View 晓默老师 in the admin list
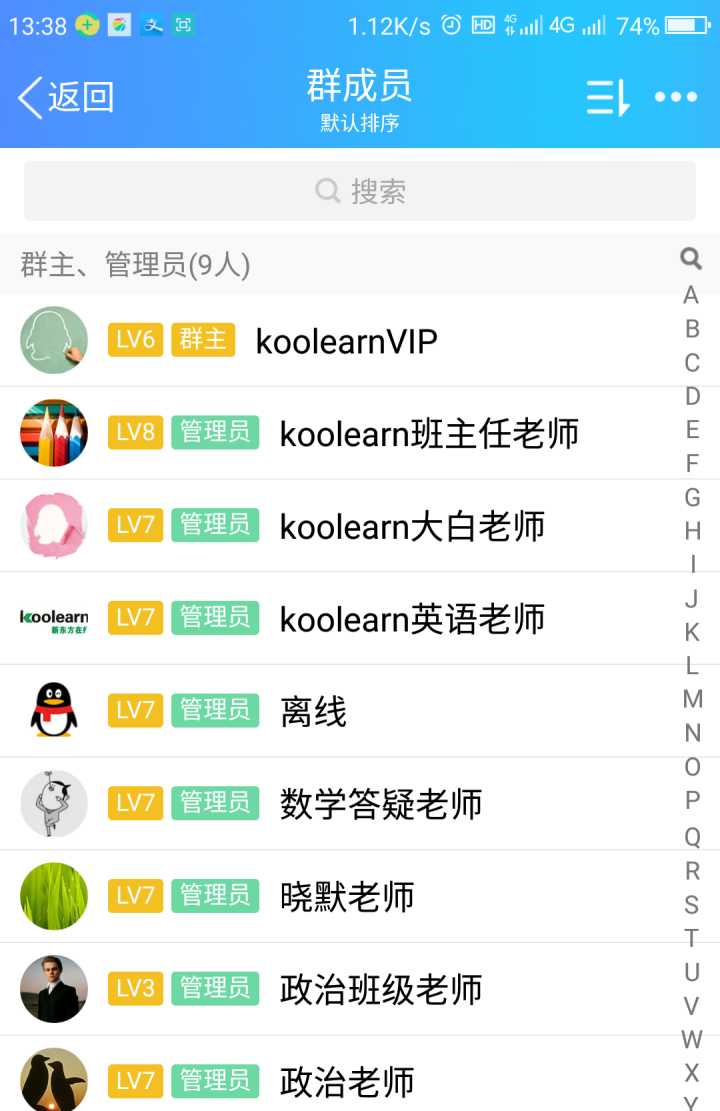Viewport: 720px width, 1111px height. 346,896
